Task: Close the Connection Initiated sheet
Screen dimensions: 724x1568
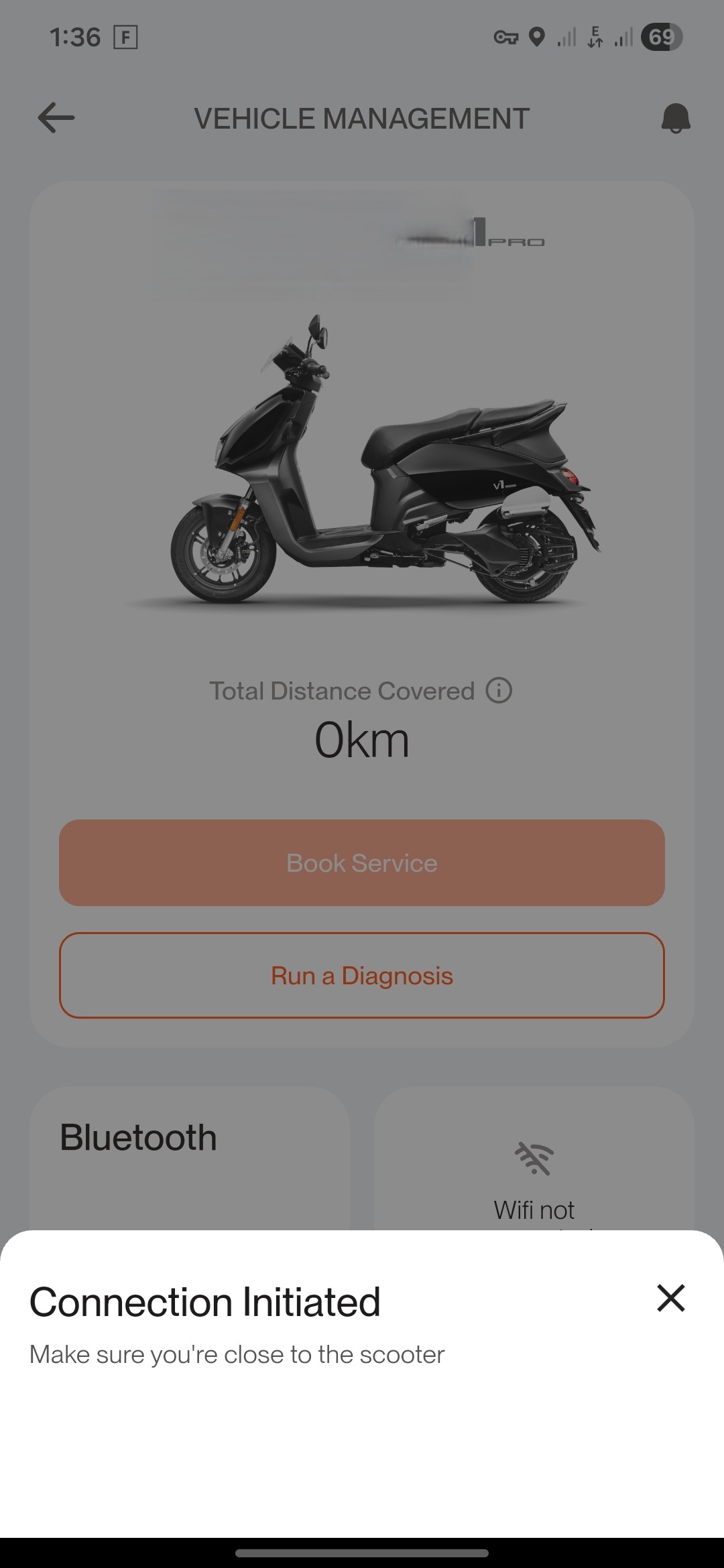Action: point(670,1298)
